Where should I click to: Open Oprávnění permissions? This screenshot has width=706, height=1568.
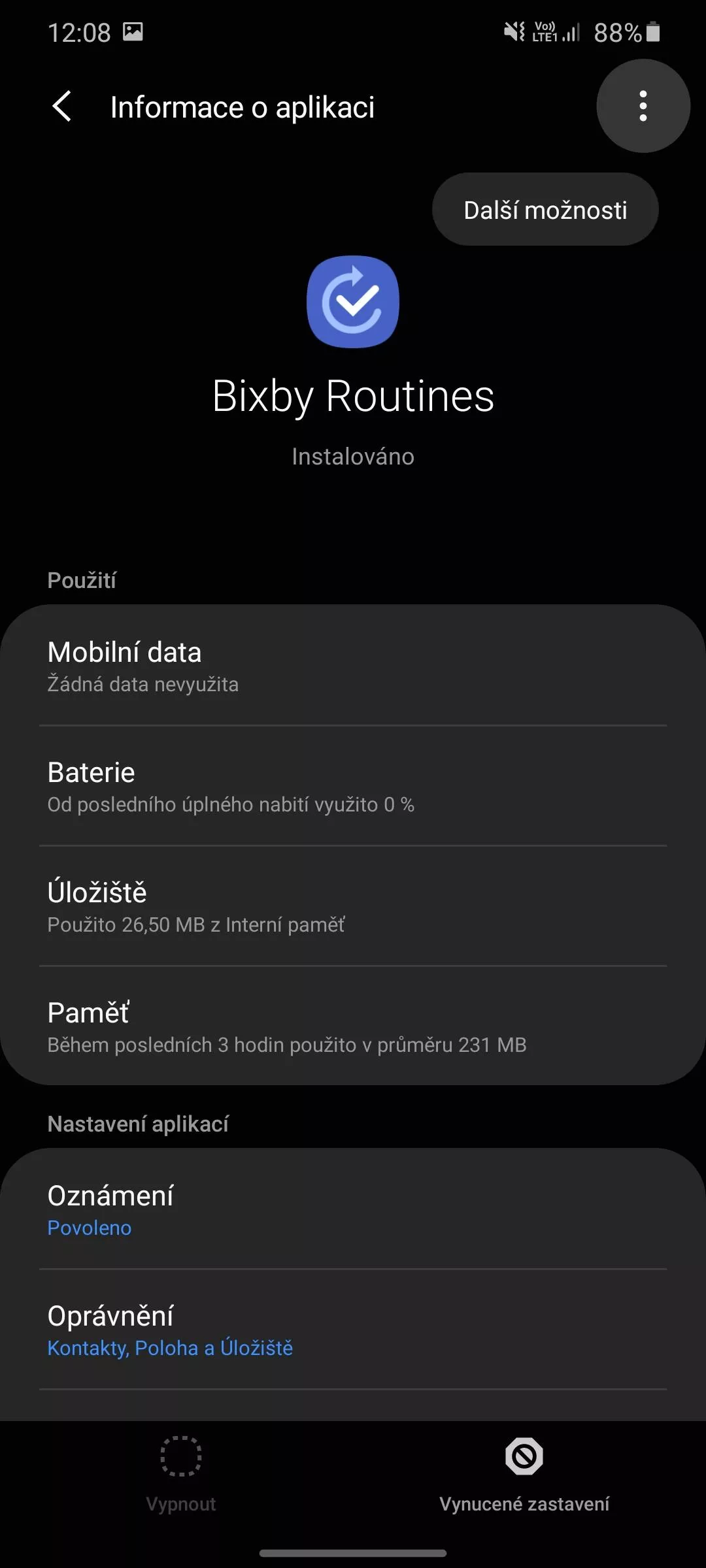(353, 1330)
